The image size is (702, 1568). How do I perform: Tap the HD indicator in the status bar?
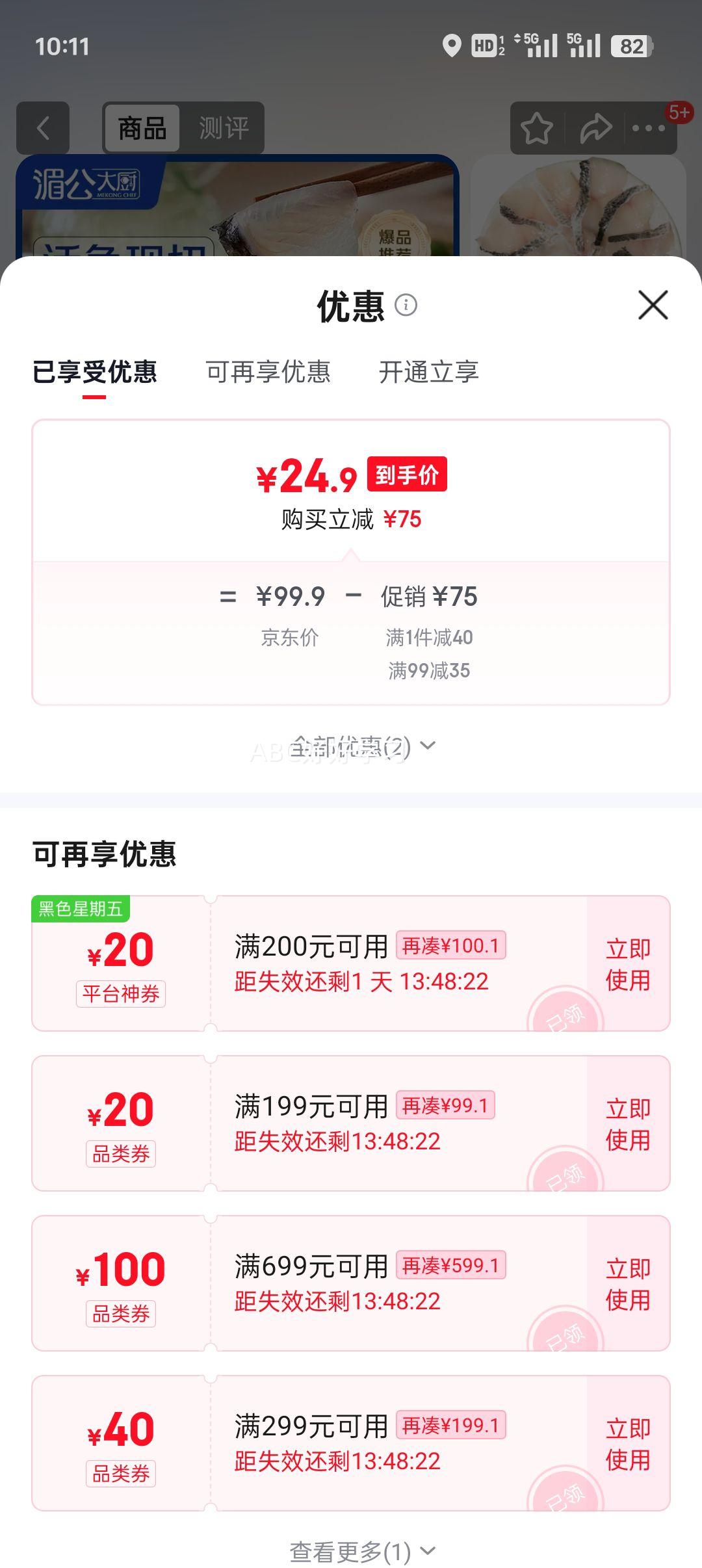[x=480, y=44]
